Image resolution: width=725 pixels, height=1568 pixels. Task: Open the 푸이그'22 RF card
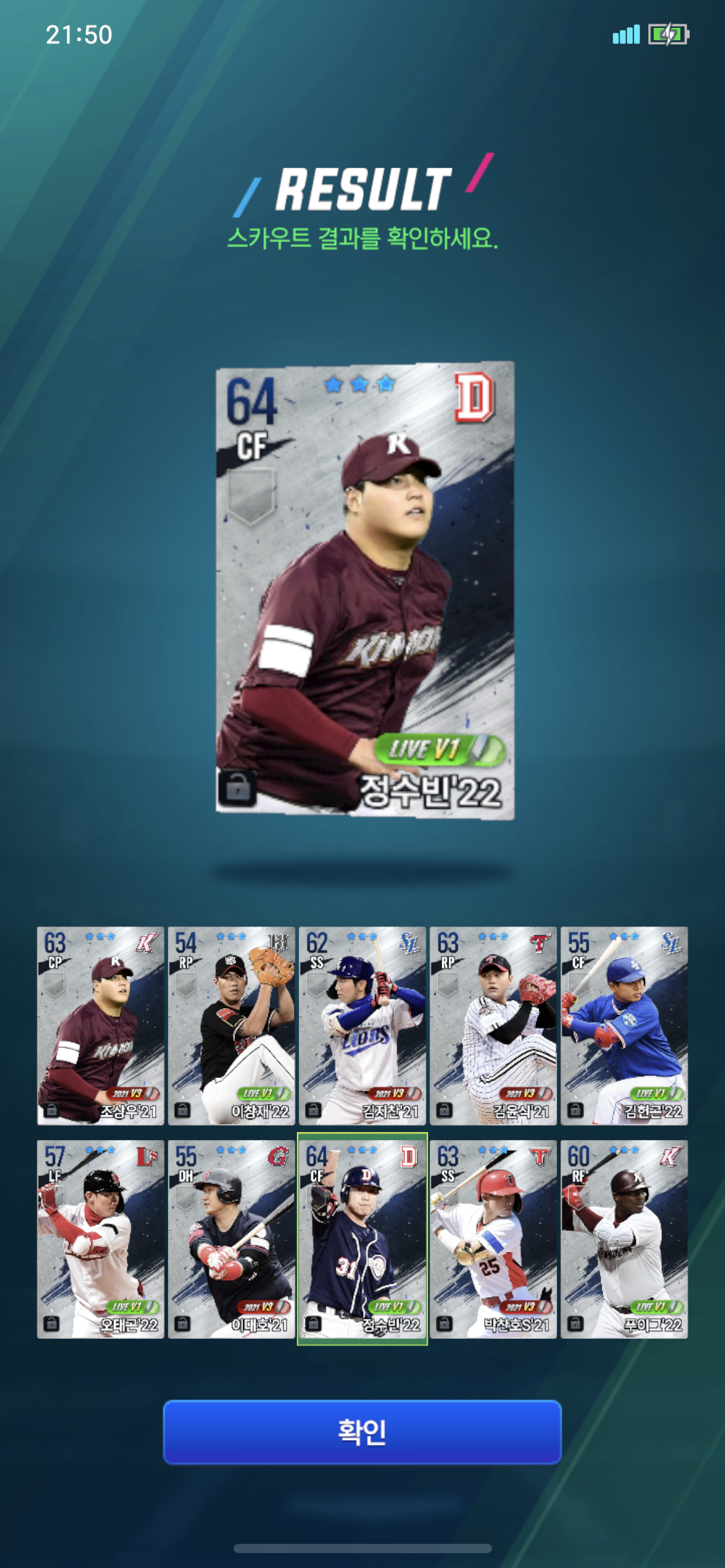pos(624,1239)
